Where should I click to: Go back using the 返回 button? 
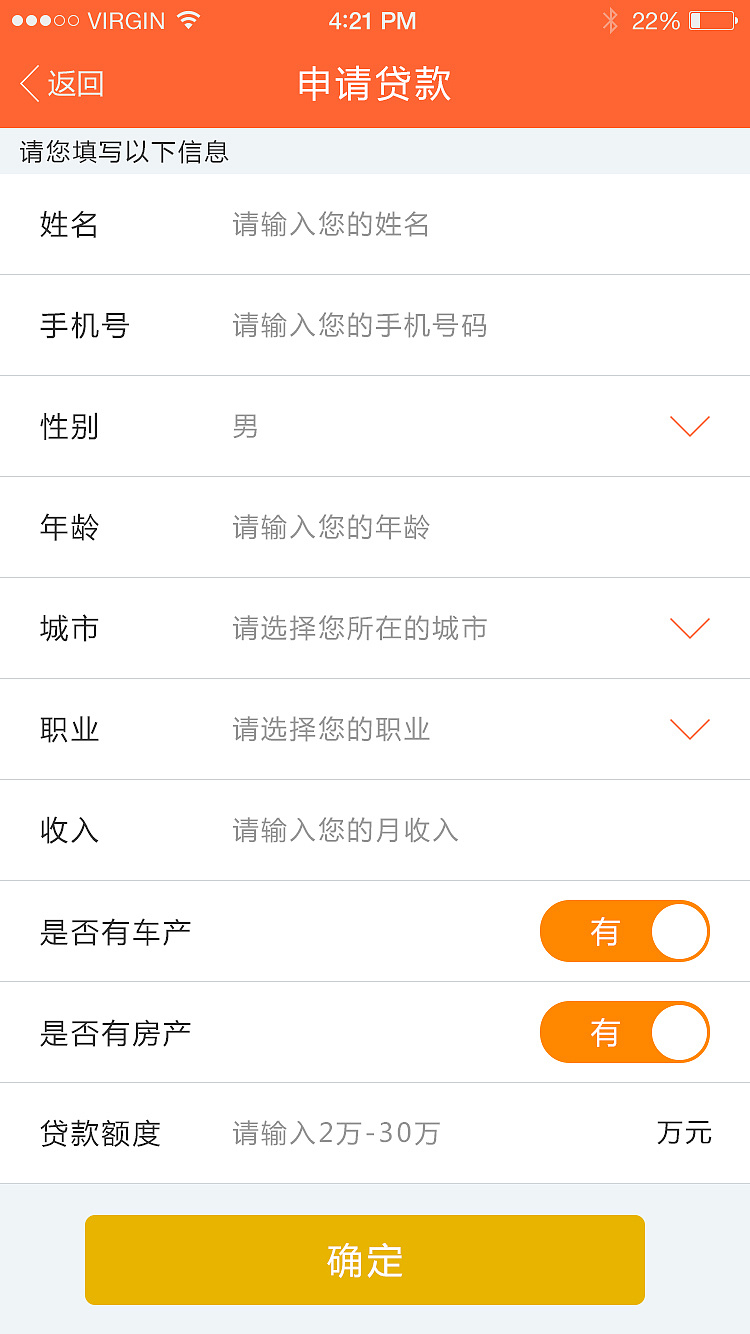pyautogui.click(x=62, y=84)
